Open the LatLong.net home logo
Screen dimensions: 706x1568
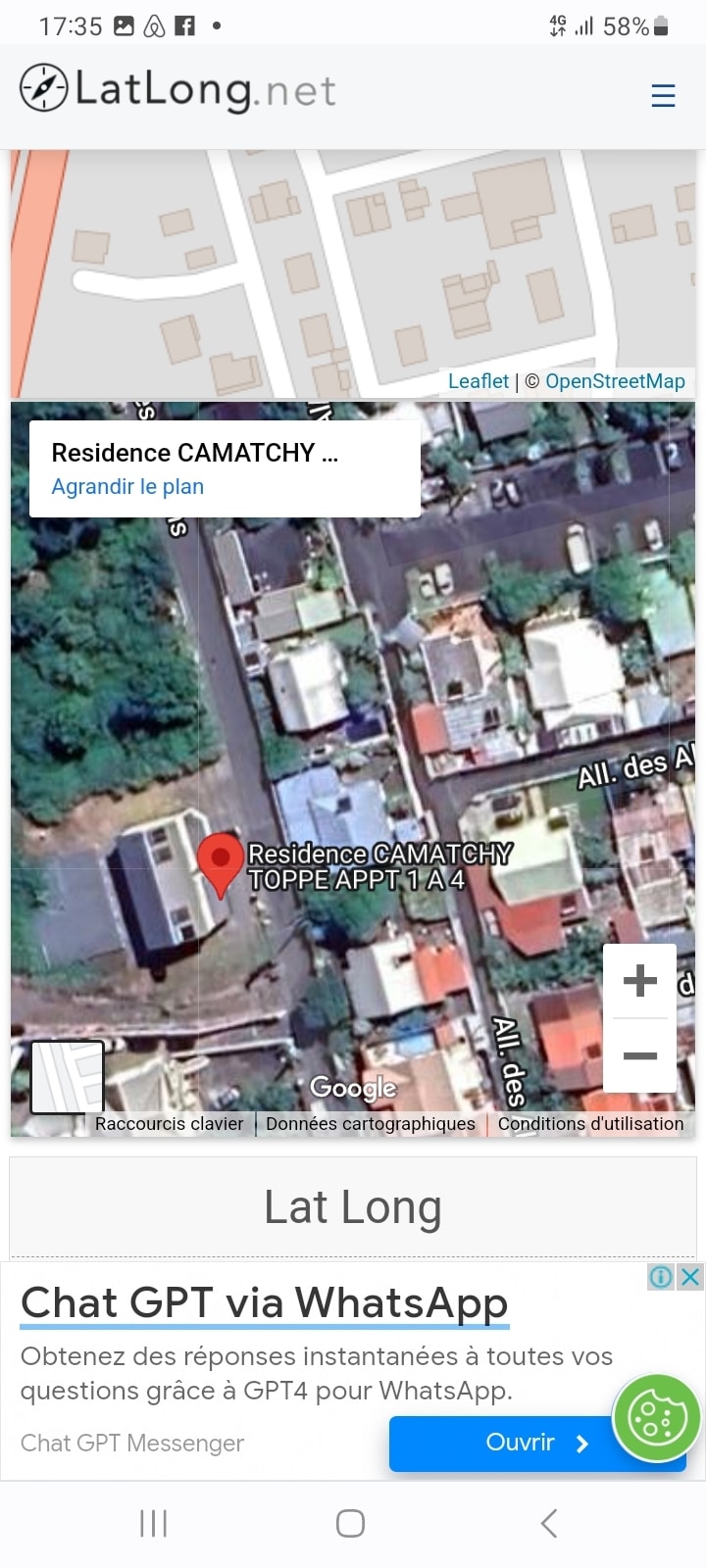(177, 89)
